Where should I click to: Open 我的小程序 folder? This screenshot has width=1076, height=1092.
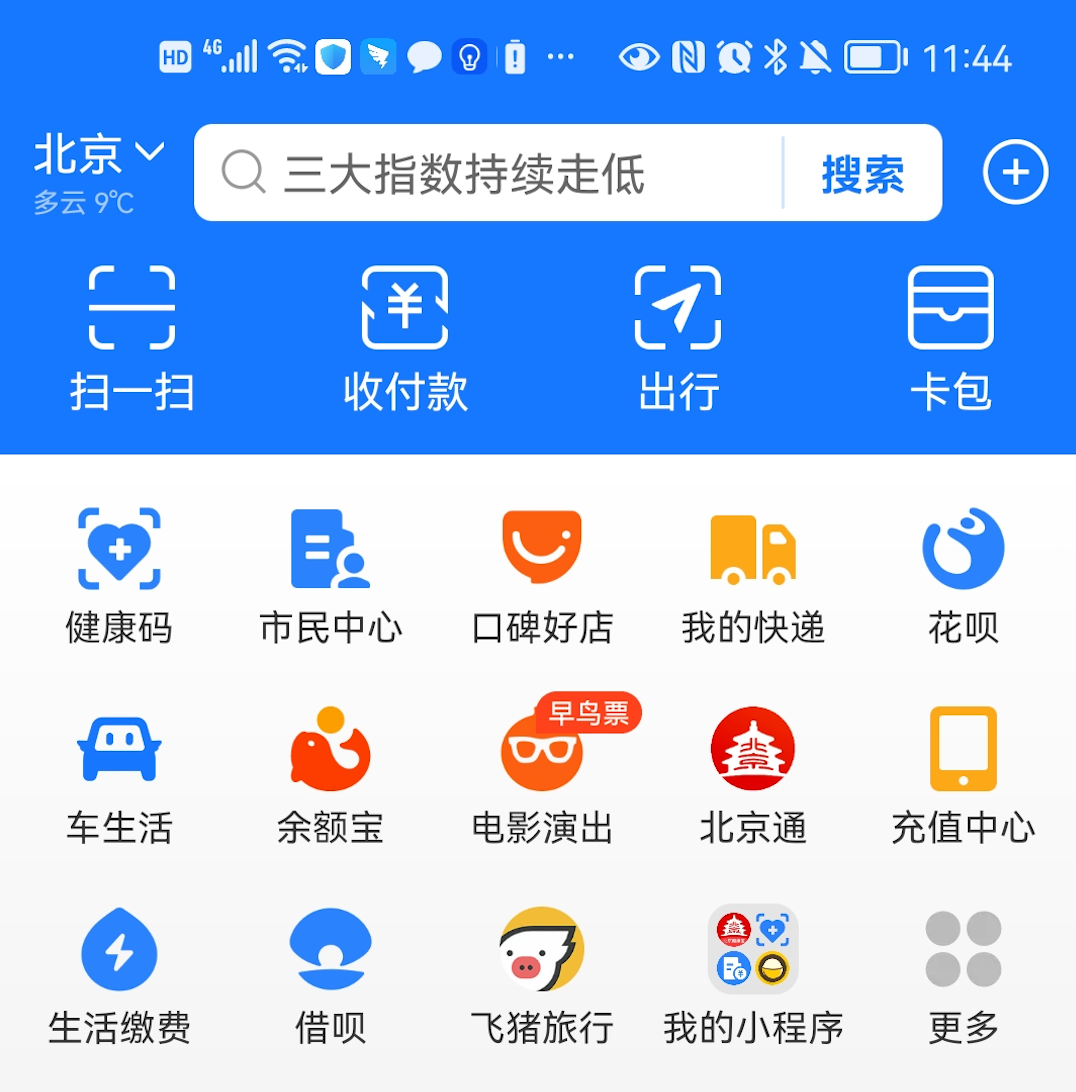pos(753,975)
